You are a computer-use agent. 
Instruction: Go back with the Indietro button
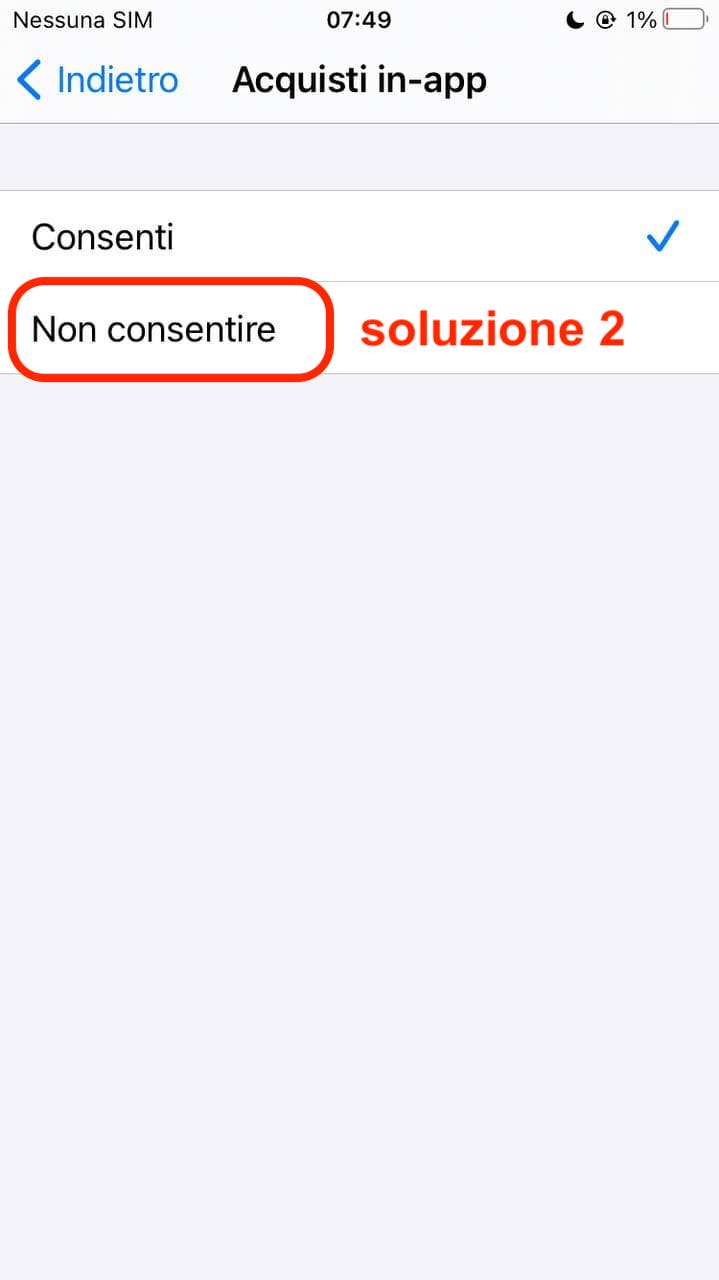point(98,80)
